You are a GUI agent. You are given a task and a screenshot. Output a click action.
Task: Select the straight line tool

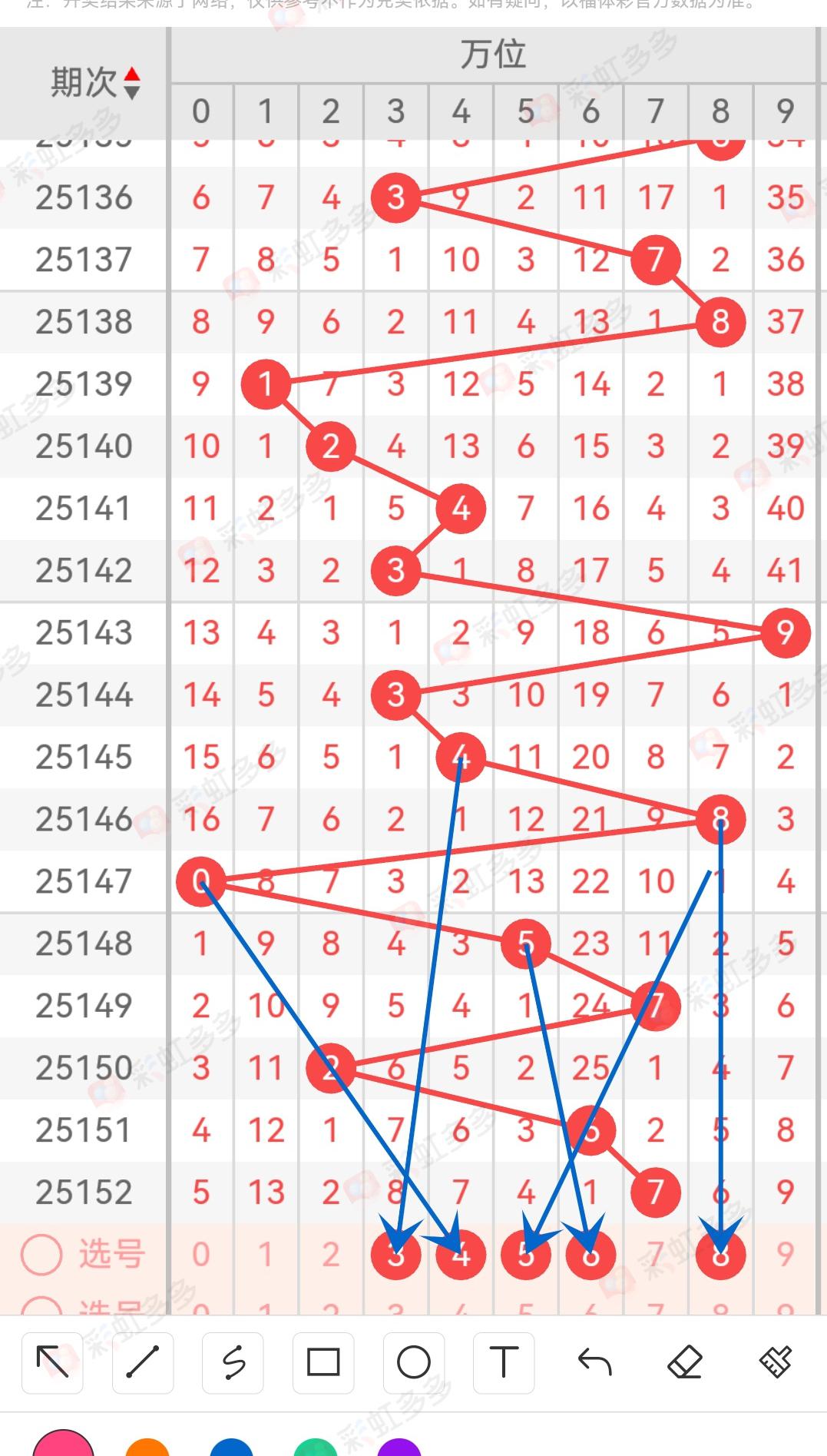[x=143, y=1363]
